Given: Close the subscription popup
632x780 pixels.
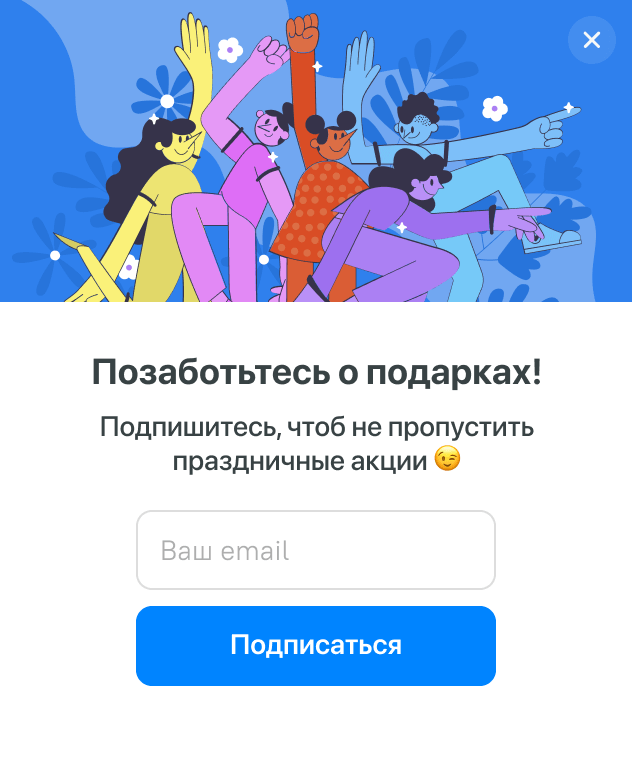Looking at the screenshot, I should tap(591, 40).
